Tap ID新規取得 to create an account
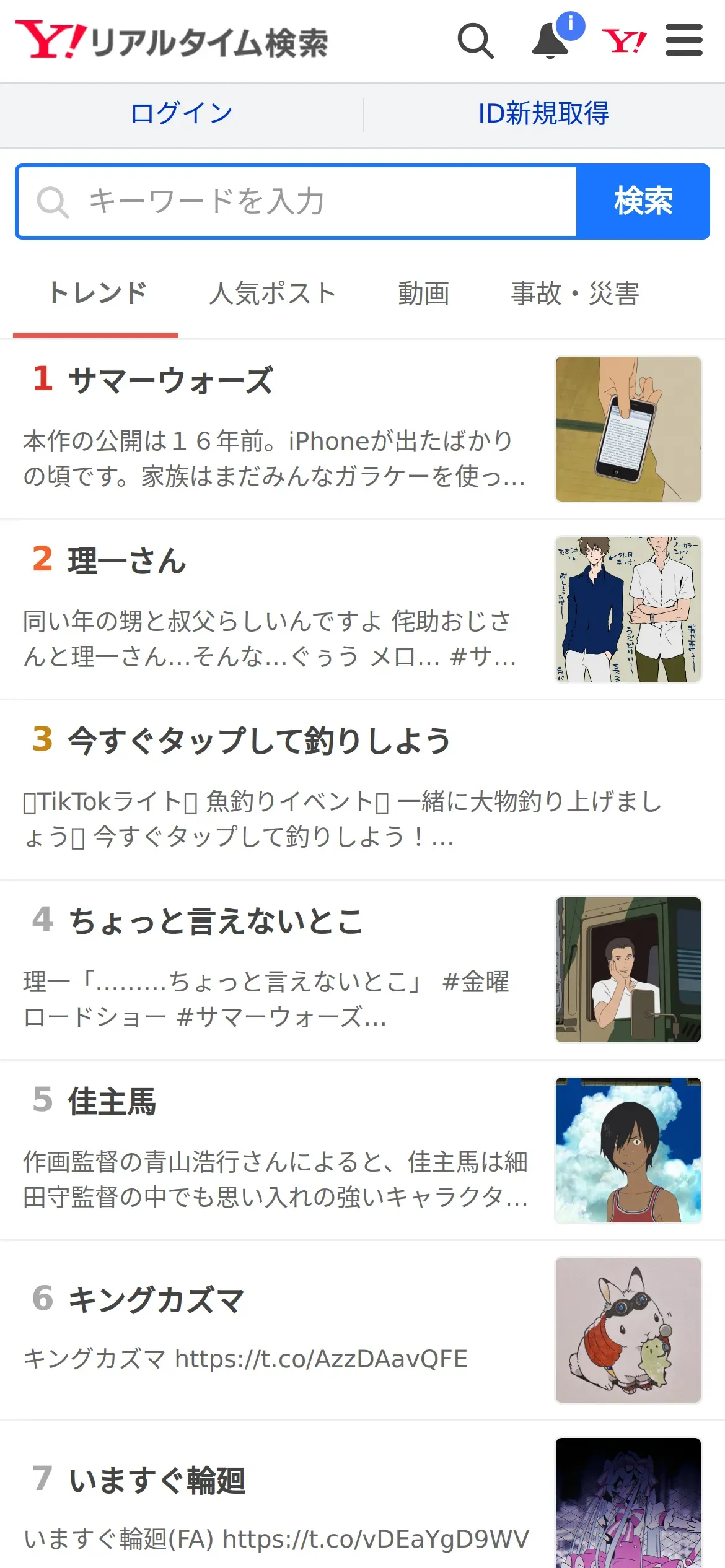 click(543, 113)
